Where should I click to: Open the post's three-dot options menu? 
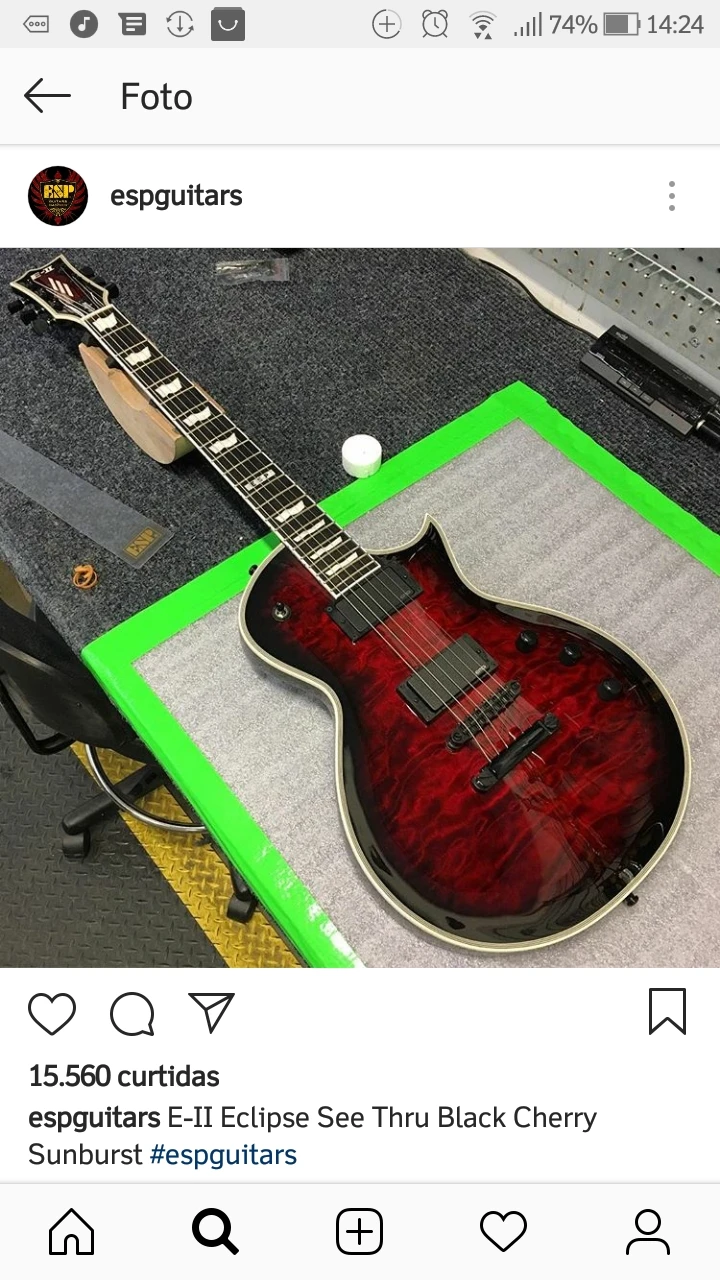pos(671,196)
